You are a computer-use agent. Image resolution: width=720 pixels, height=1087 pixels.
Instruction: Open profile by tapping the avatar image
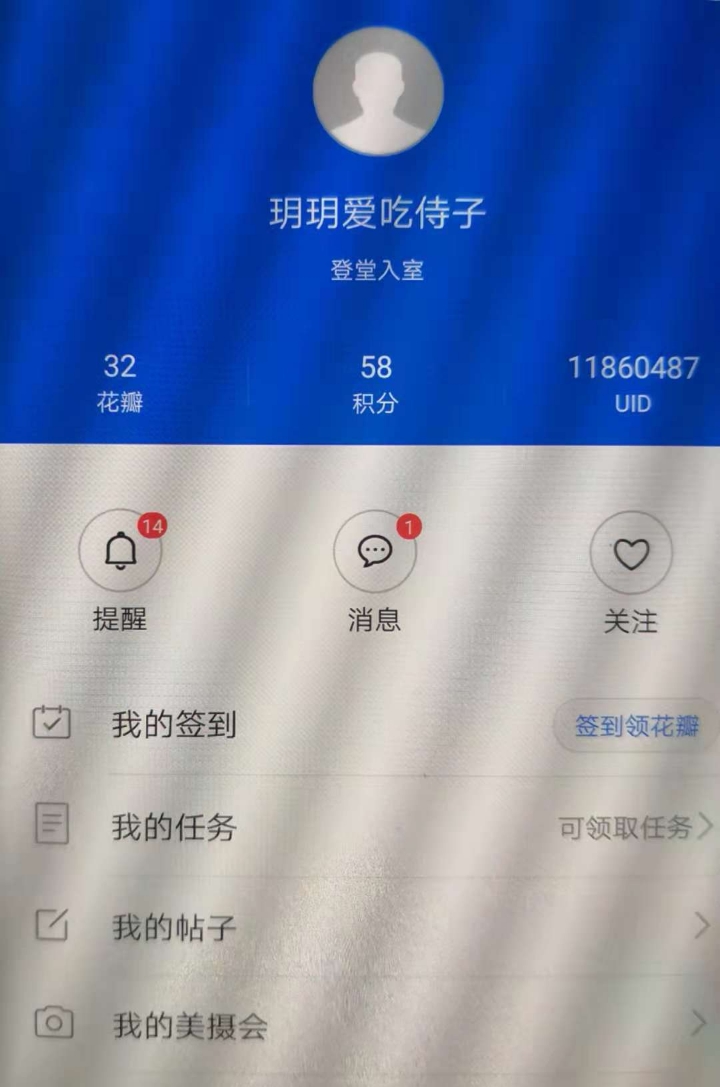click(376, 90)
